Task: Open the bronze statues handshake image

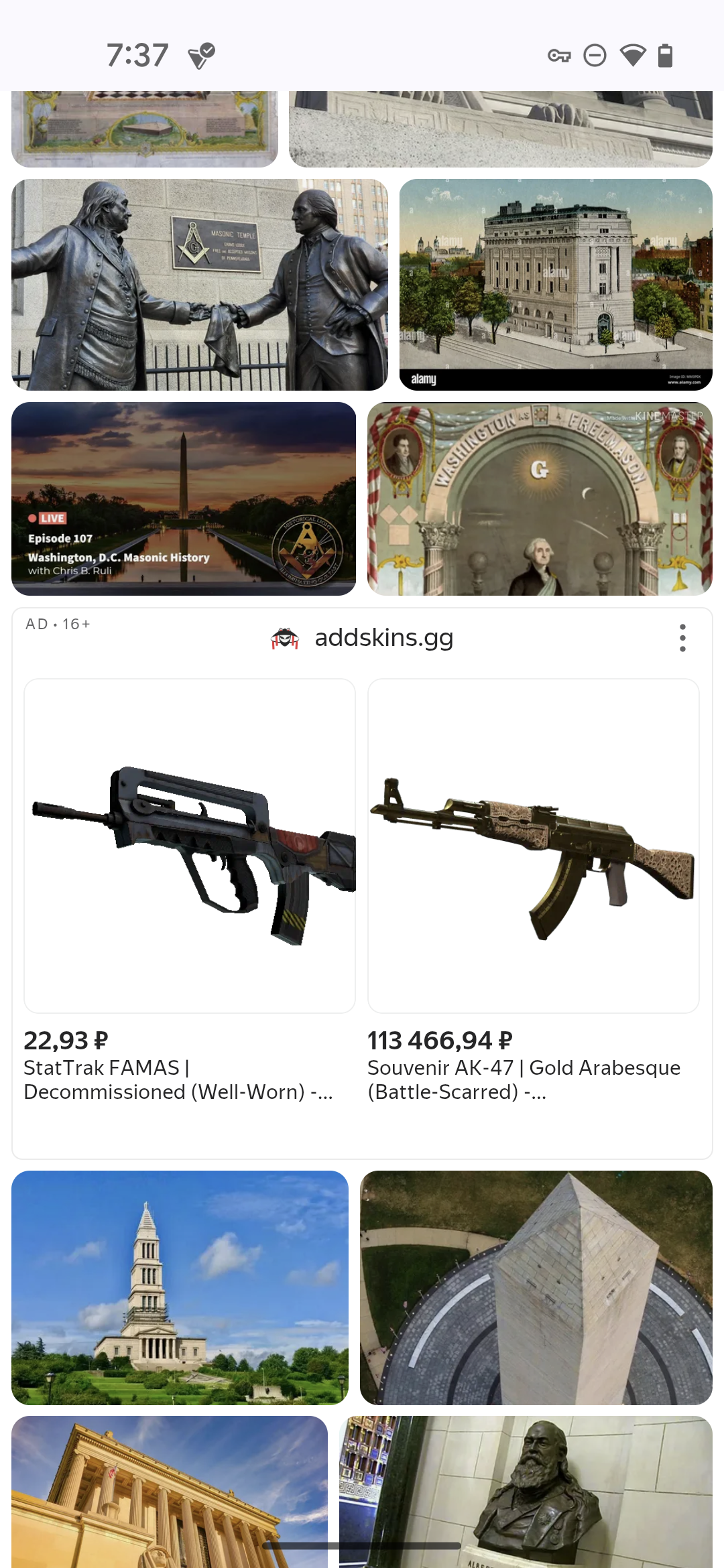Action: (200, 285)
